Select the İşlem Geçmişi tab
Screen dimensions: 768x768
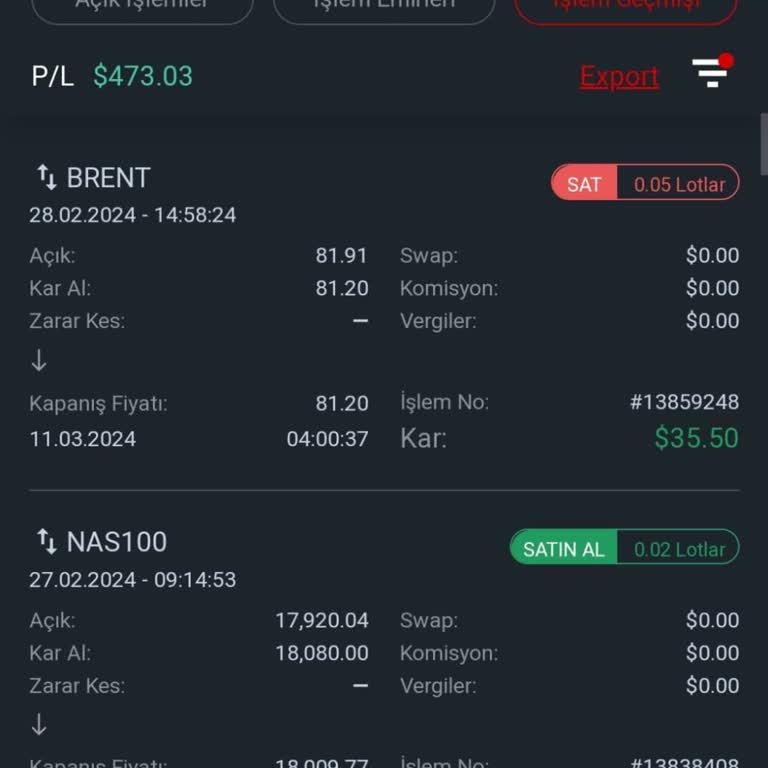pyautogui.click(x=626, y=8)
